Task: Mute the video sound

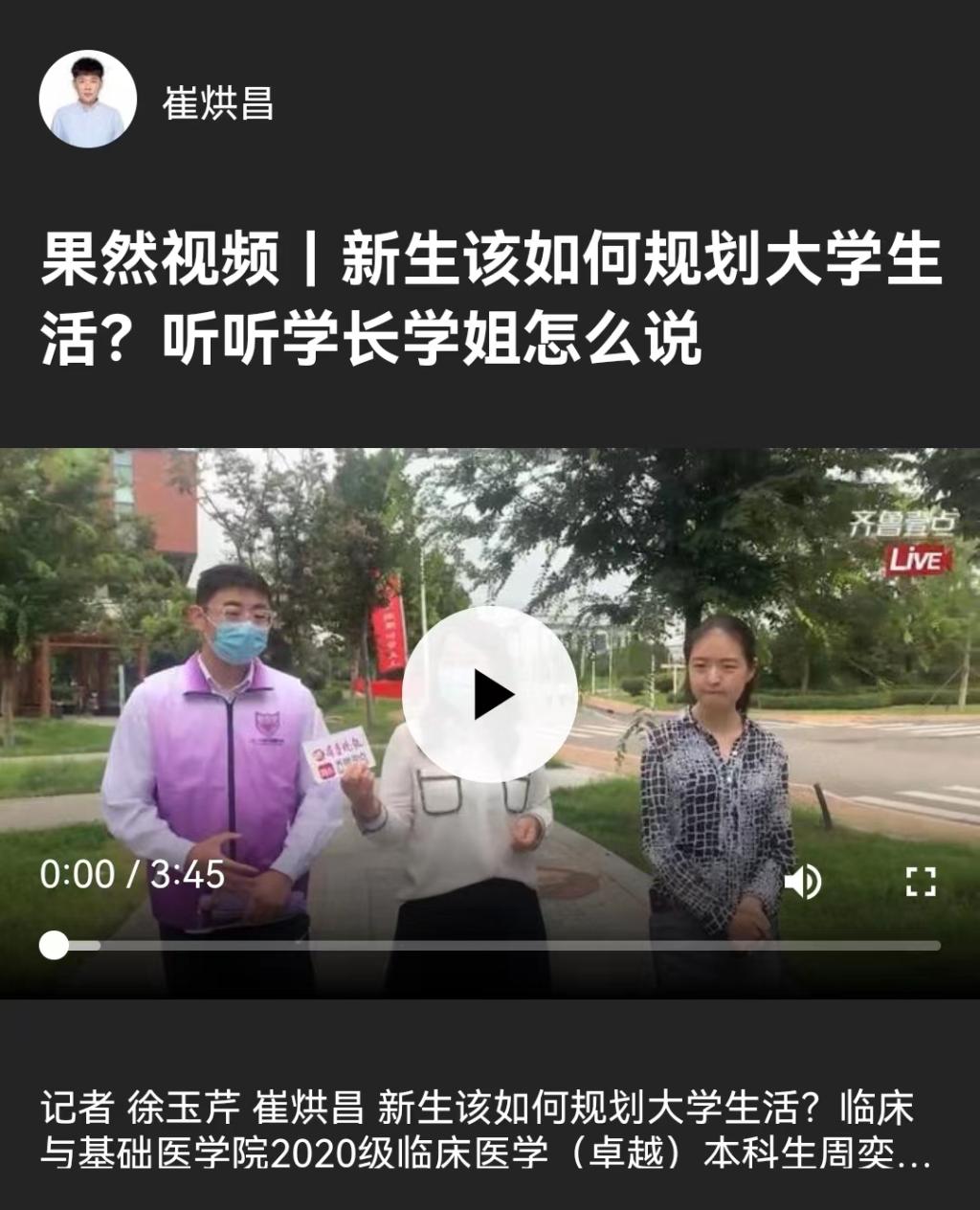Action: pos(802,881)
